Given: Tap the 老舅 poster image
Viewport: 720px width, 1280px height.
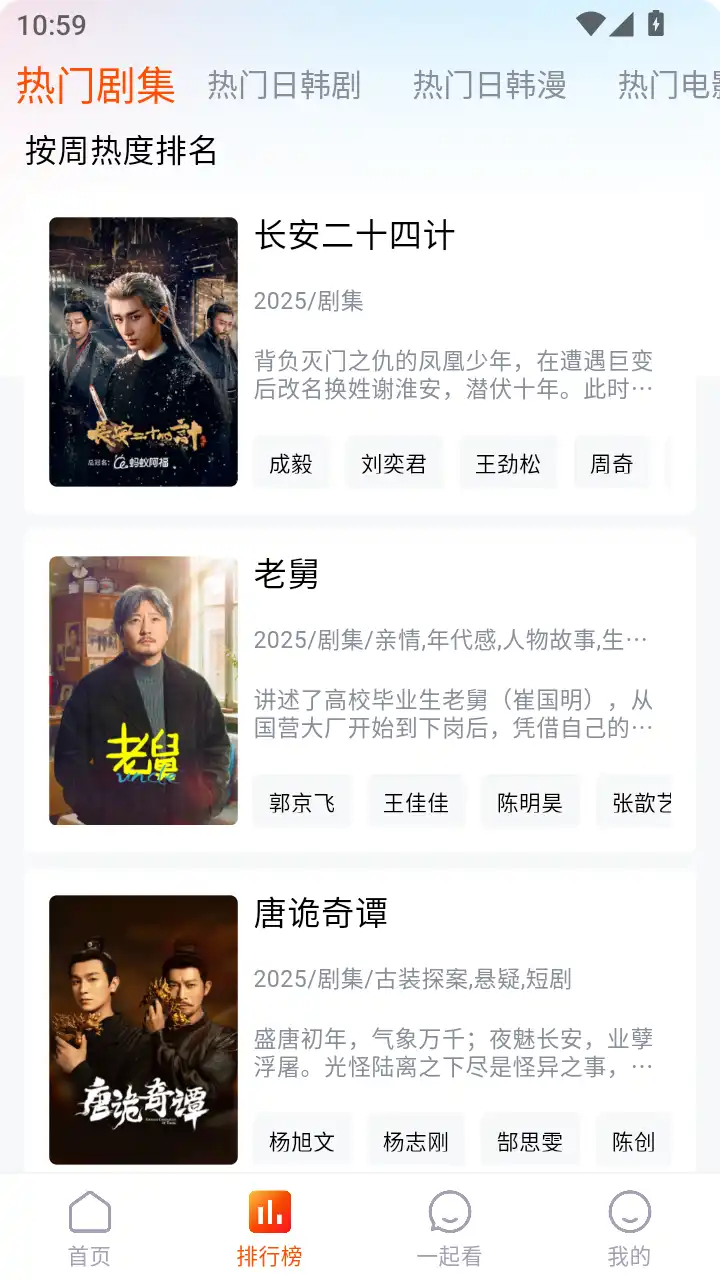Looking at the screenshot, I should (x=143, y=691).
